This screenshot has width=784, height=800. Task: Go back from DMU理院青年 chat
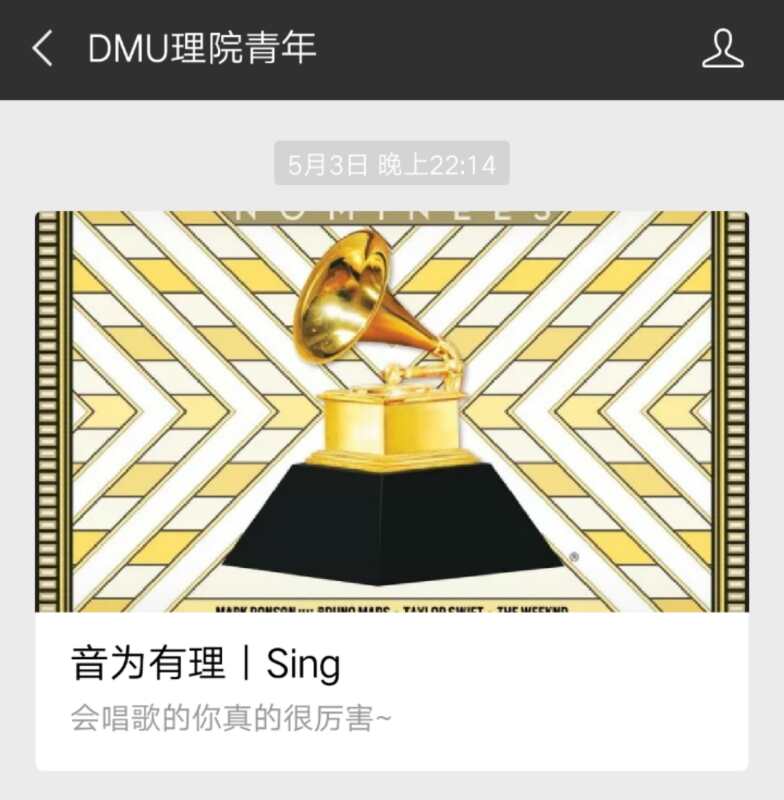42,48
